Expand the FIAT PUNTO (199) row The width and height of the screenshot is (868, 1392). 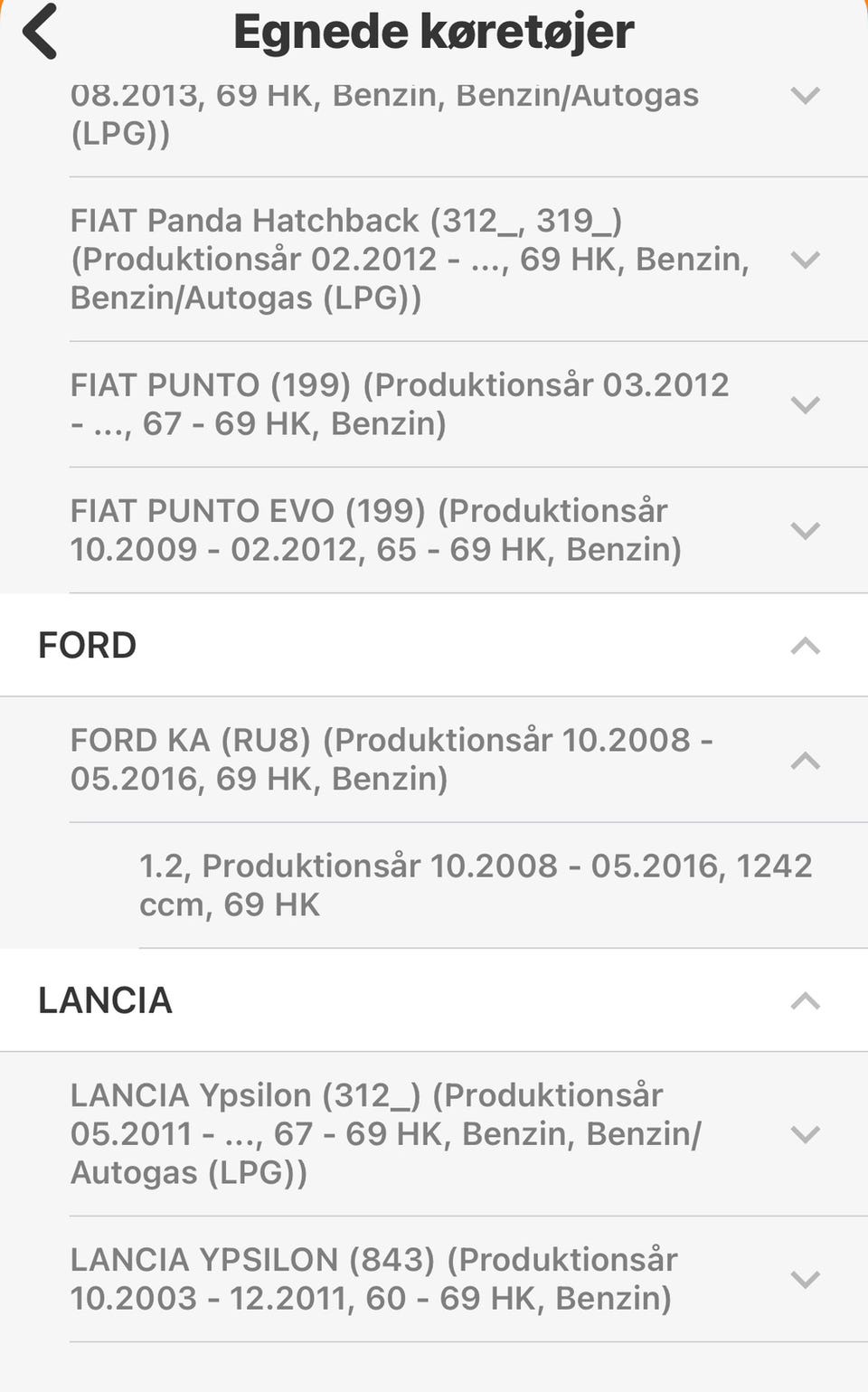pos(805,404)
